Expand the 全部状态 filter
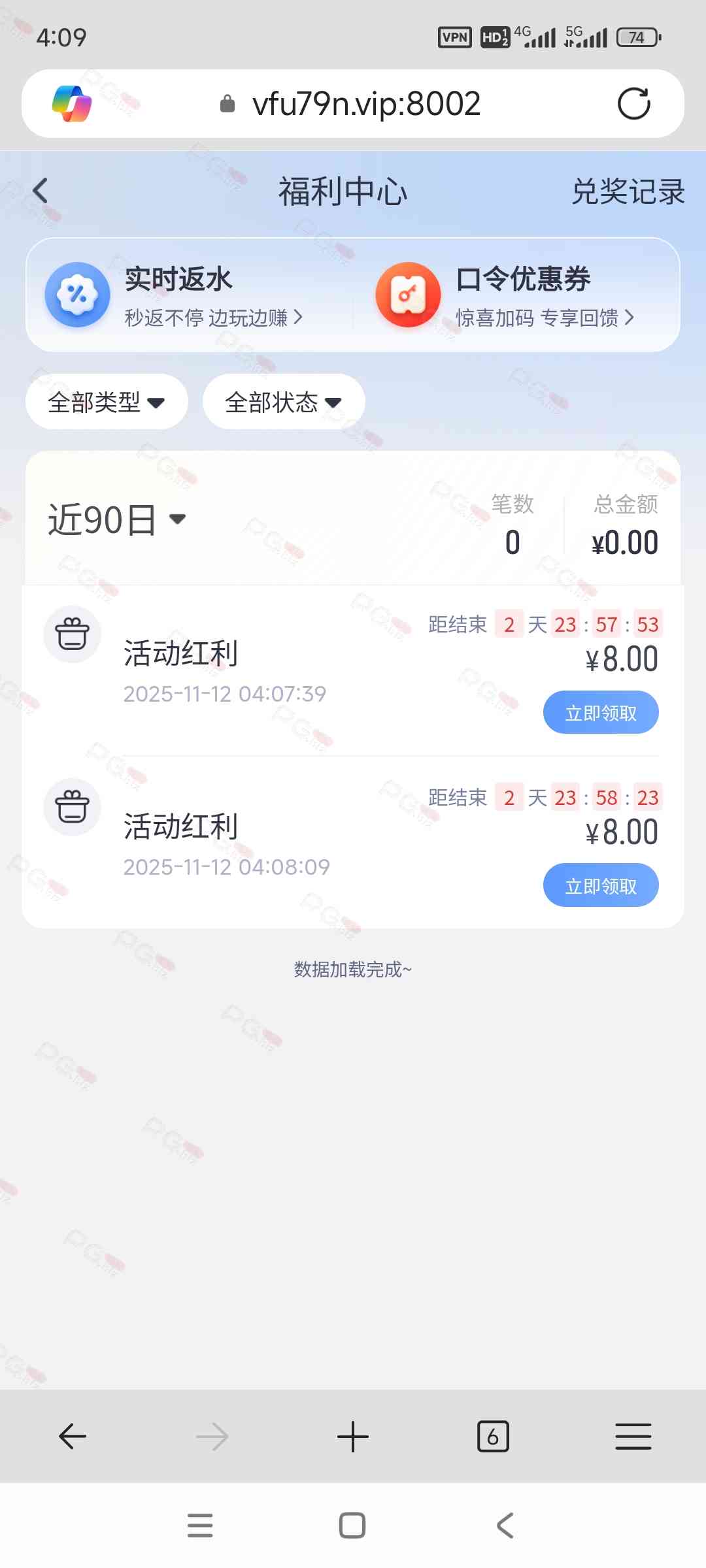This screenshot has width=706, height=1568. (283, 402)
